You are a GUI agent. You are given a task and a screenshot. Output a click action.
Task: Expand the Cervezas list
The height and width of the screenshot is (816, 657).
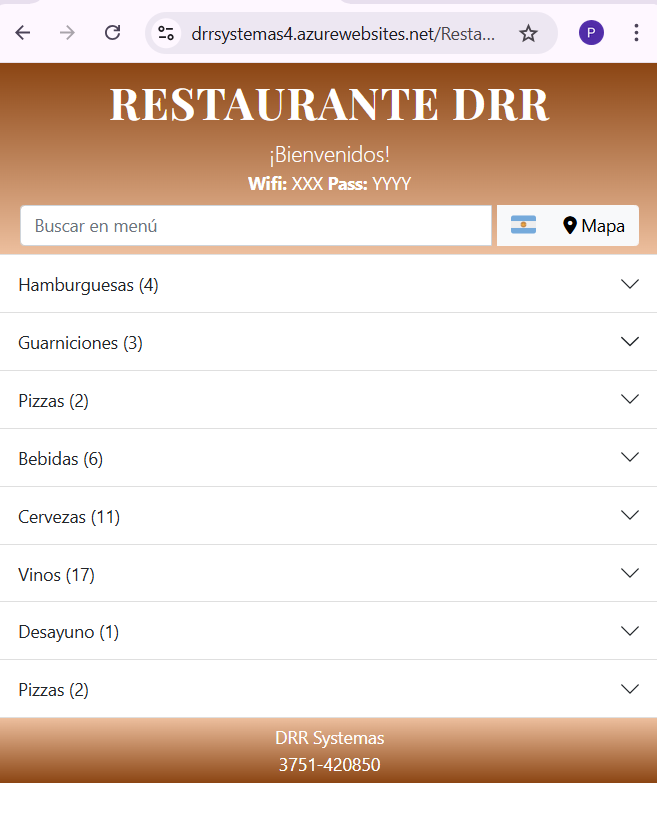pyautogui.click(x=328, y=517)
